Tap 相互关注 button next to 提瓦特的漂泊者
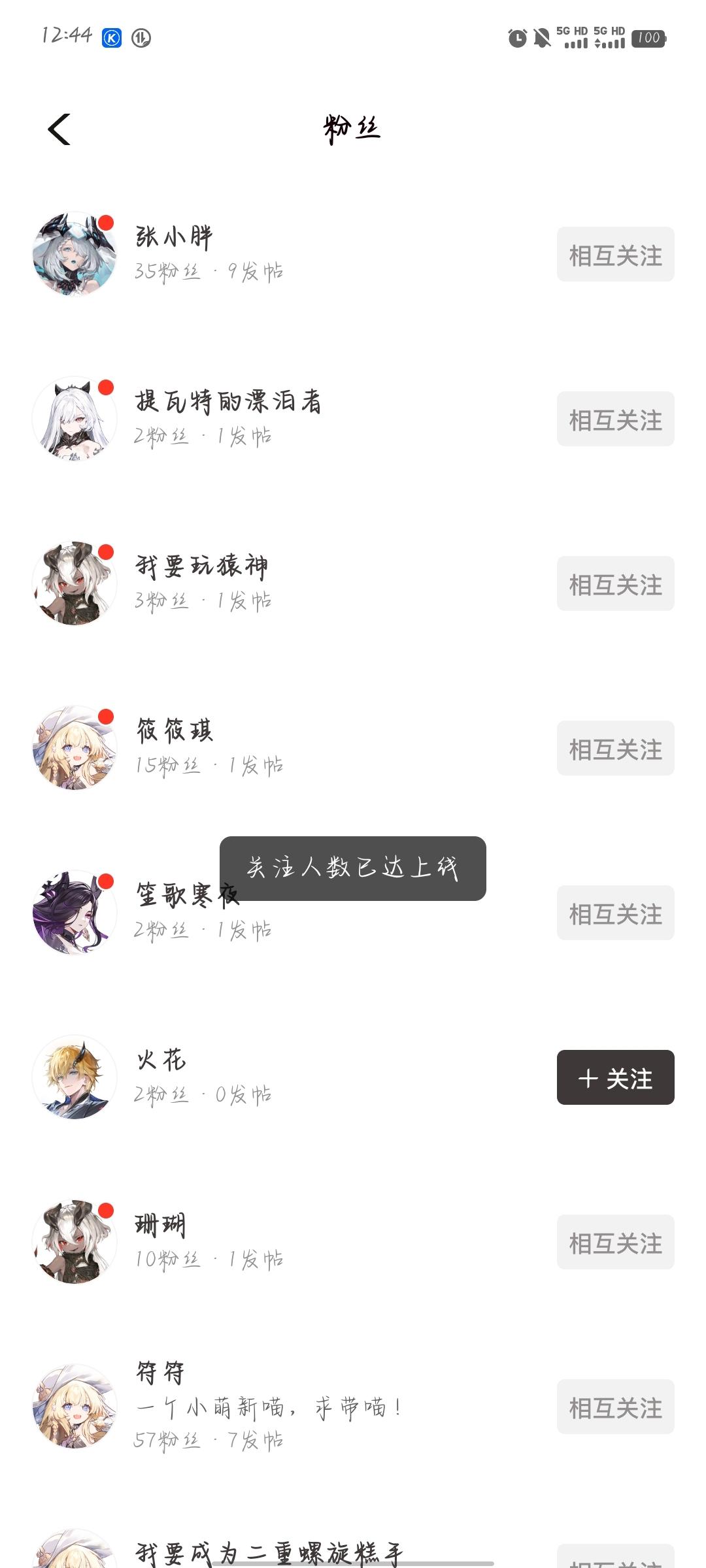The width and height of the screenshot is (706, 1568). click(615, 419)
